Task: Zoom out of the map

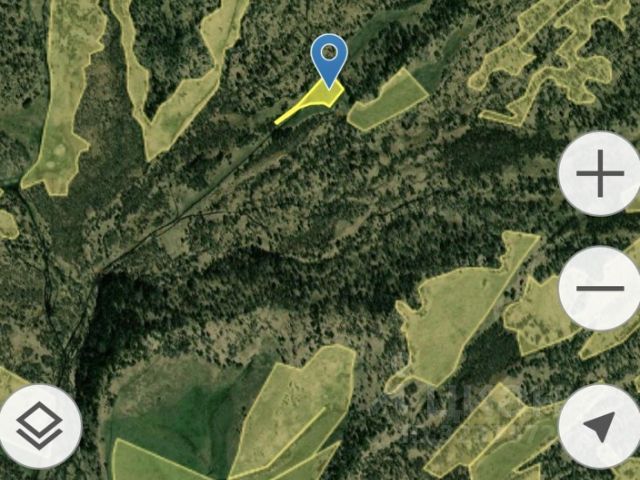Action: 600,289
